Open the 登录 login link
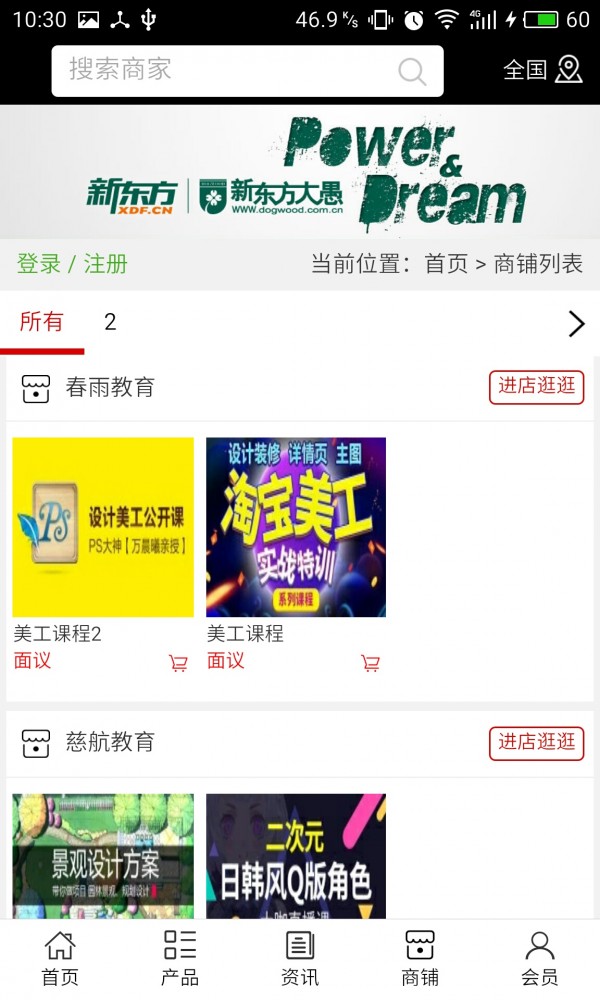This screenshot has height=1000, width=600. [x=39, y=264]
